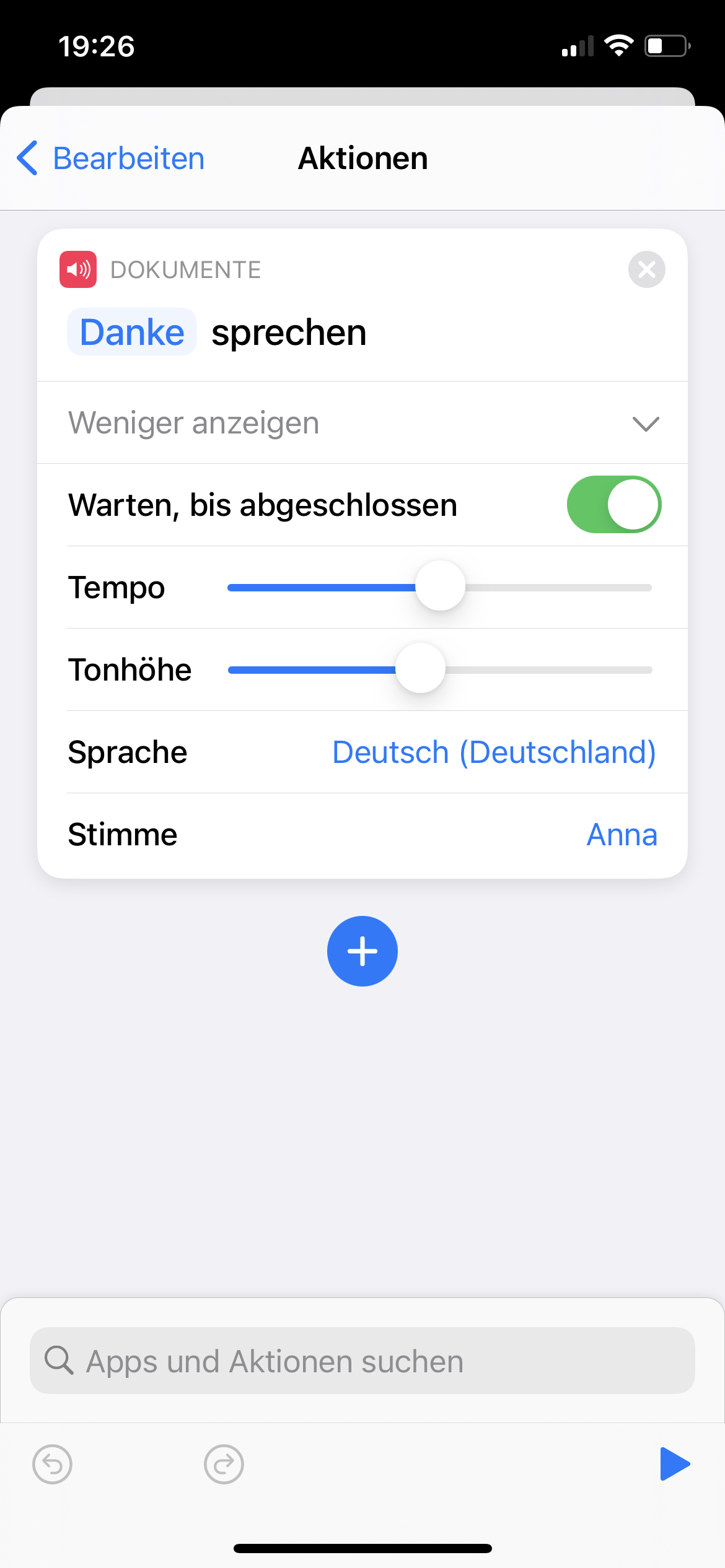Open Apps und Aktionen suchen field
Screen dimensions: 725x1568
point(362,1361)
